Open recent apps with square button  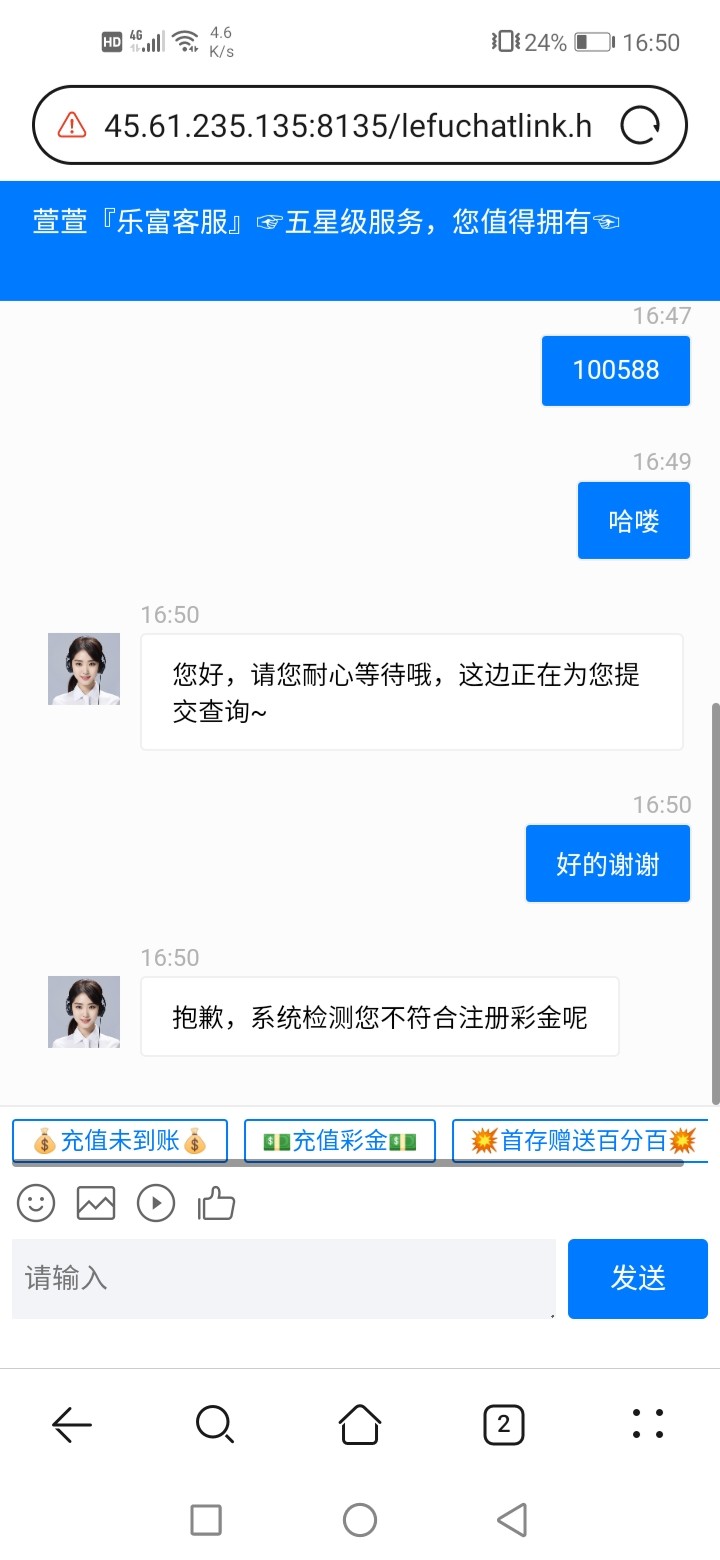206,1520
